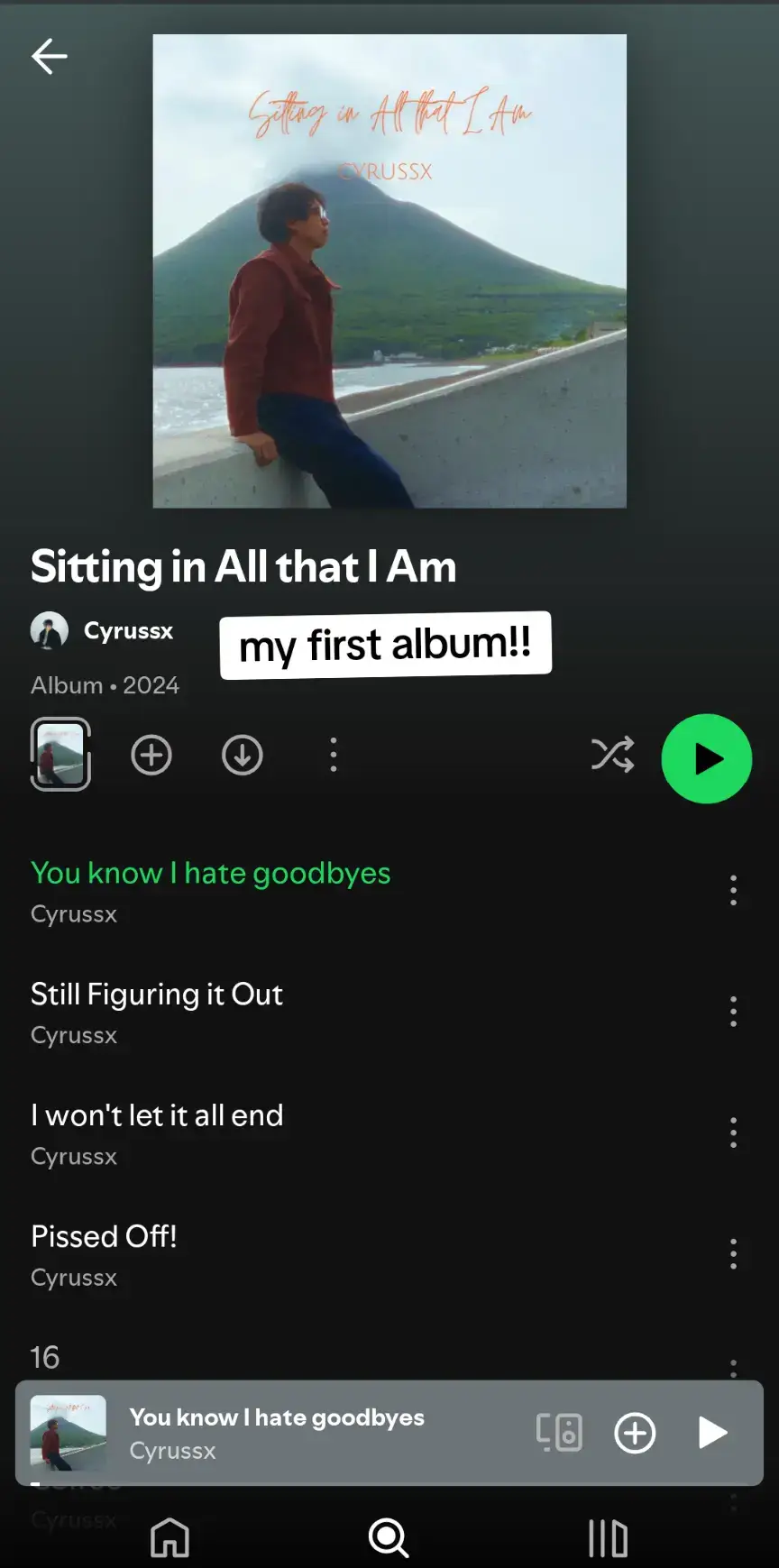This screenshot has height=1568, width=779.
Task: Switch to the Home tab
Action: [x=170, y=1537]
